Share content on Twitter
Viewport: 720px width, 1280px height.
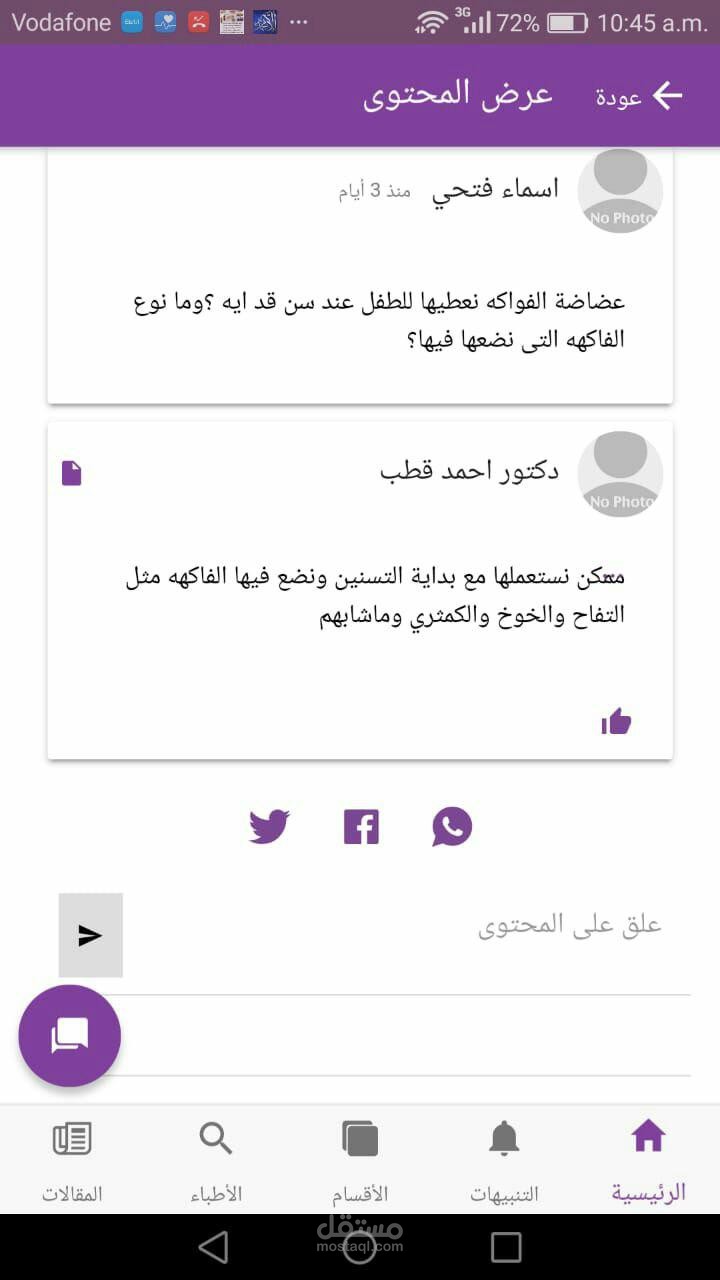click(x=269, y=827)
